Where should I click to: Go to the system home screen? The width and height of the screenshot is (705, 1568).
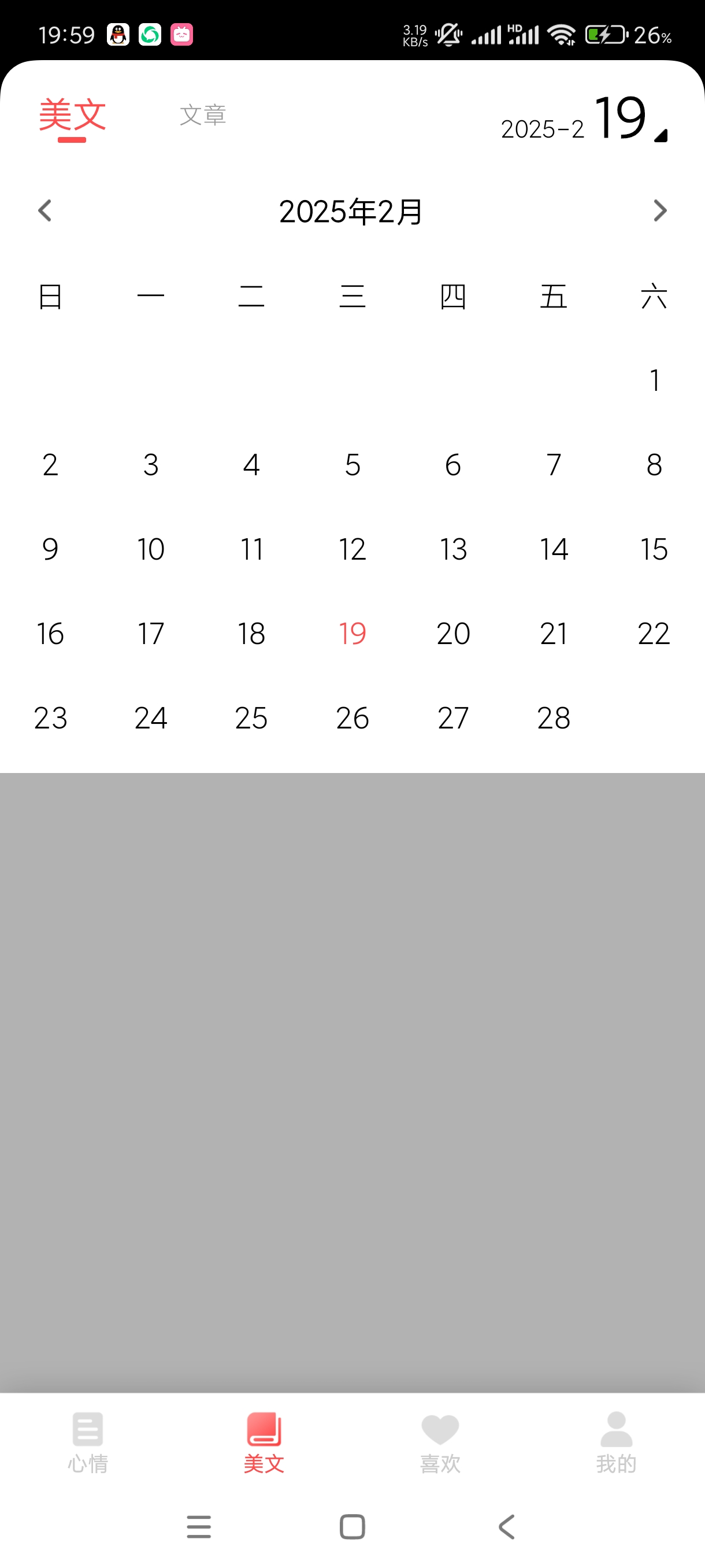click(x=352, y=1526)
